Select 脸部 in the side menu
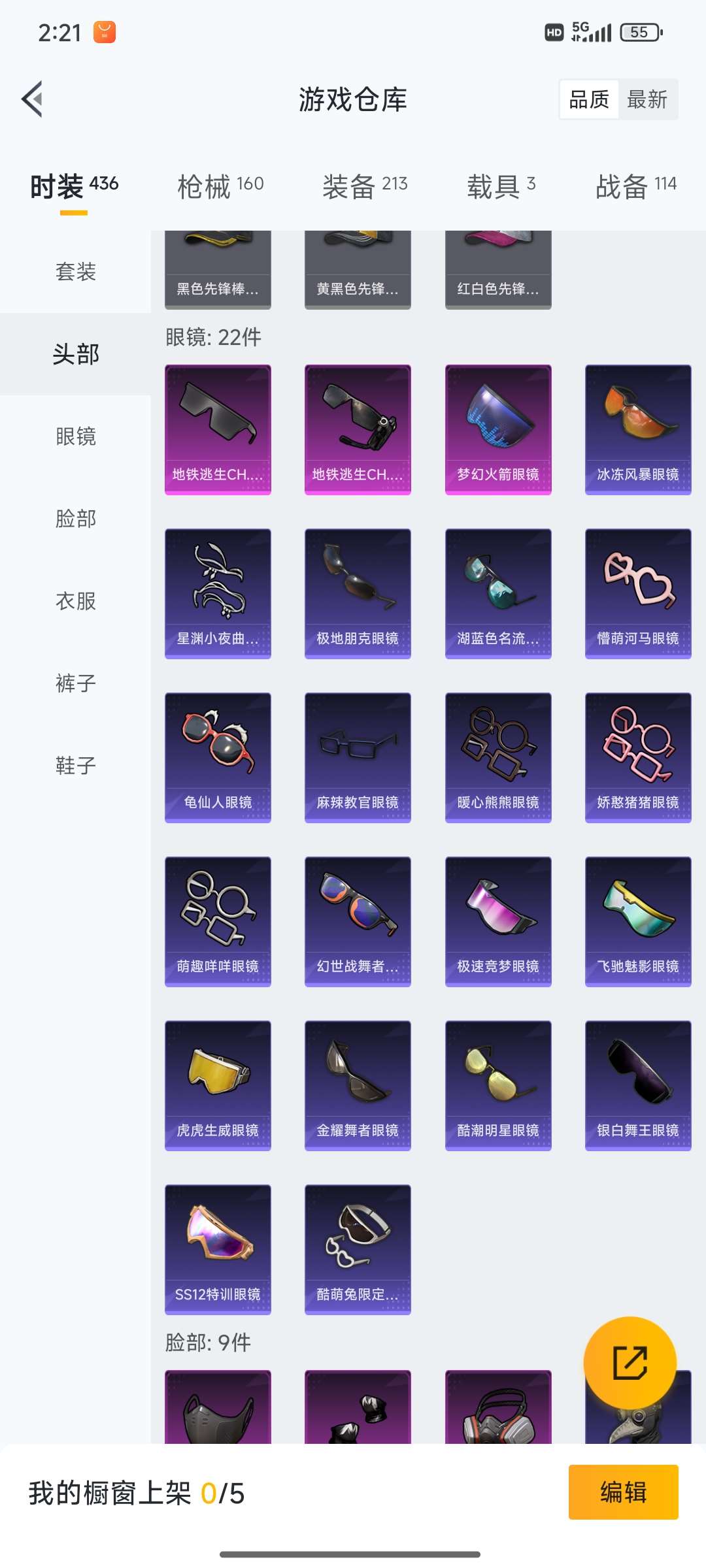Image resolution: width=706 pixels, height=1568 pixels. coord(76,518)
